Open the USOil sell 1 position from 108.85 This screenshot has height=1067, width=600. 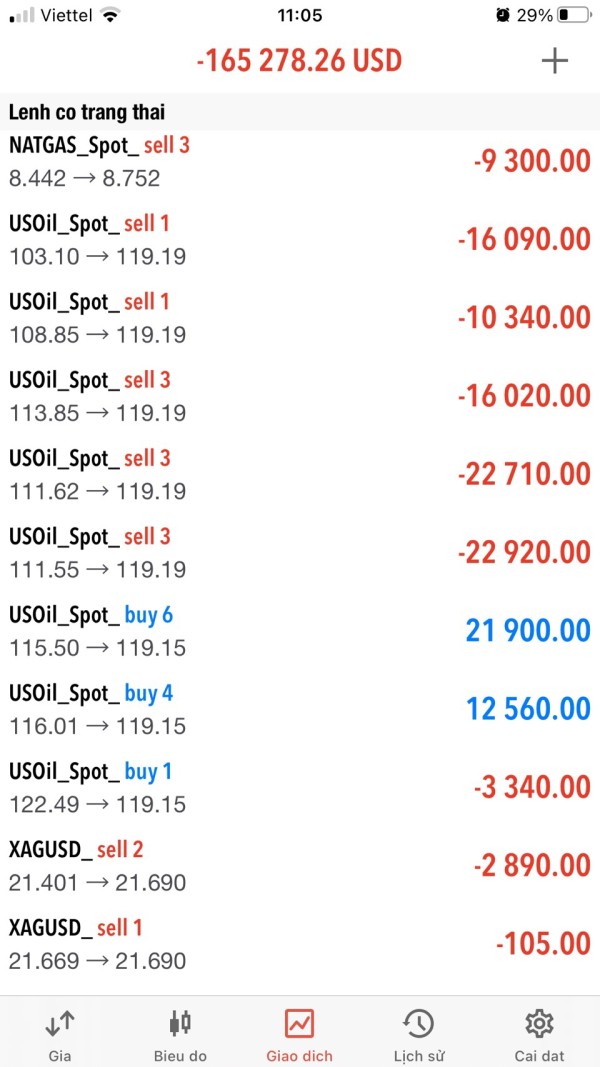300,318
